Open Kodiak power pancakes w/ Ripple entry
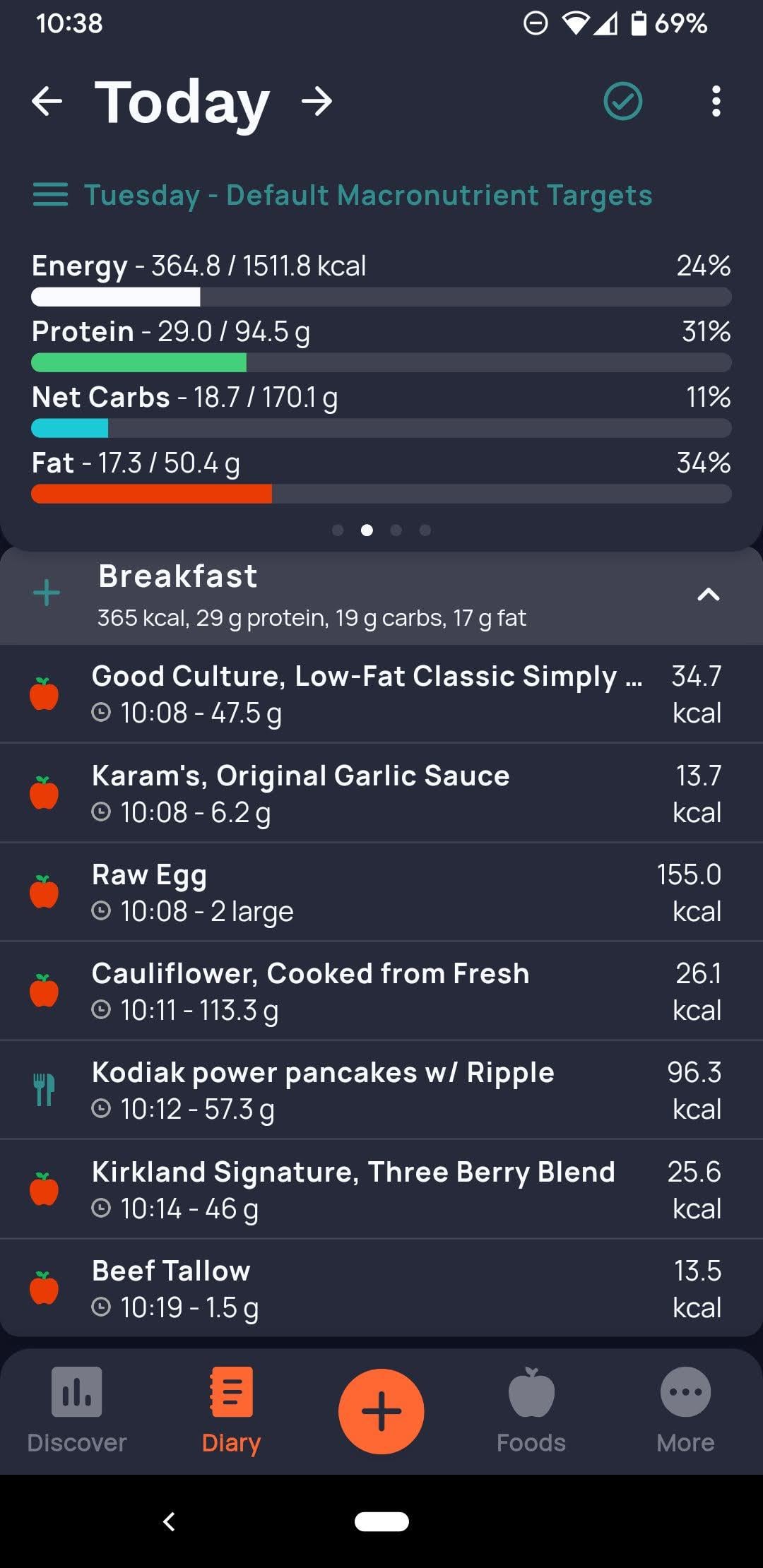Image resolution: width=763 pixels, height=1568 pixels. 381,1090
